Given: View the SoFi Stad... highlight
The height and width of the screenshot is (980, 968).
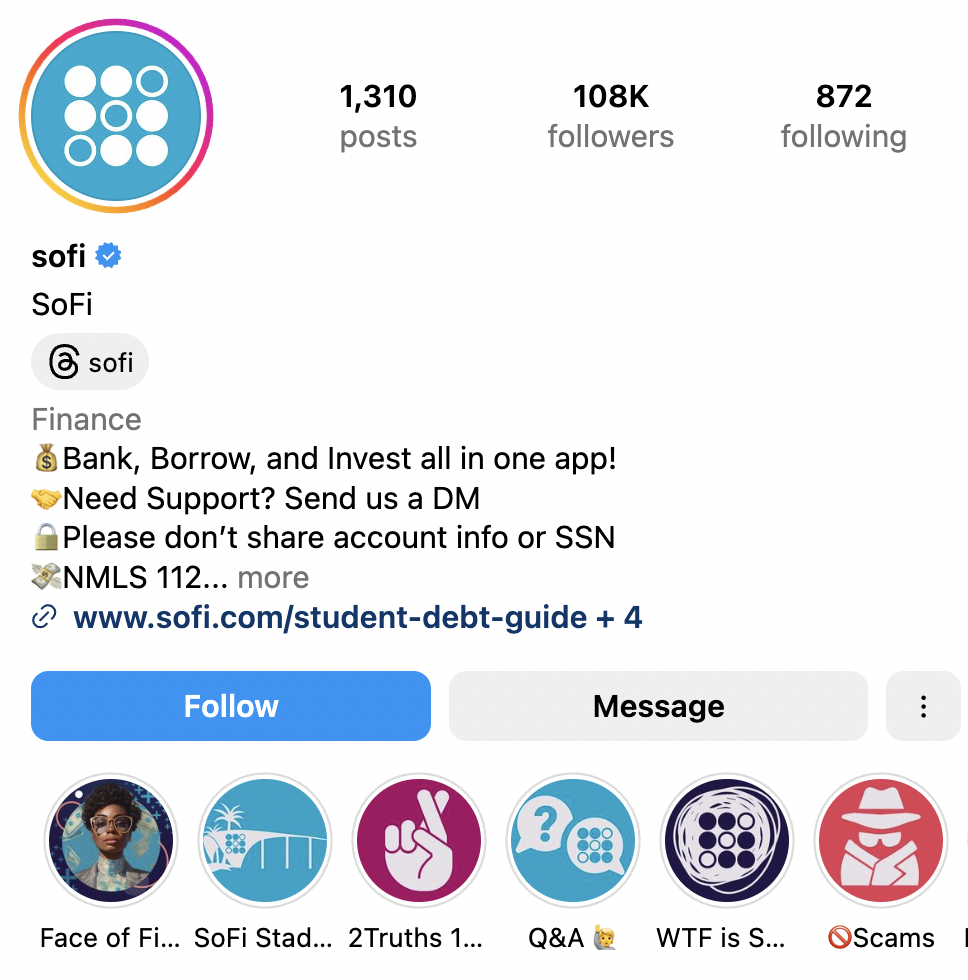Looking at the screenshot, I should click(x=265, y=842).
